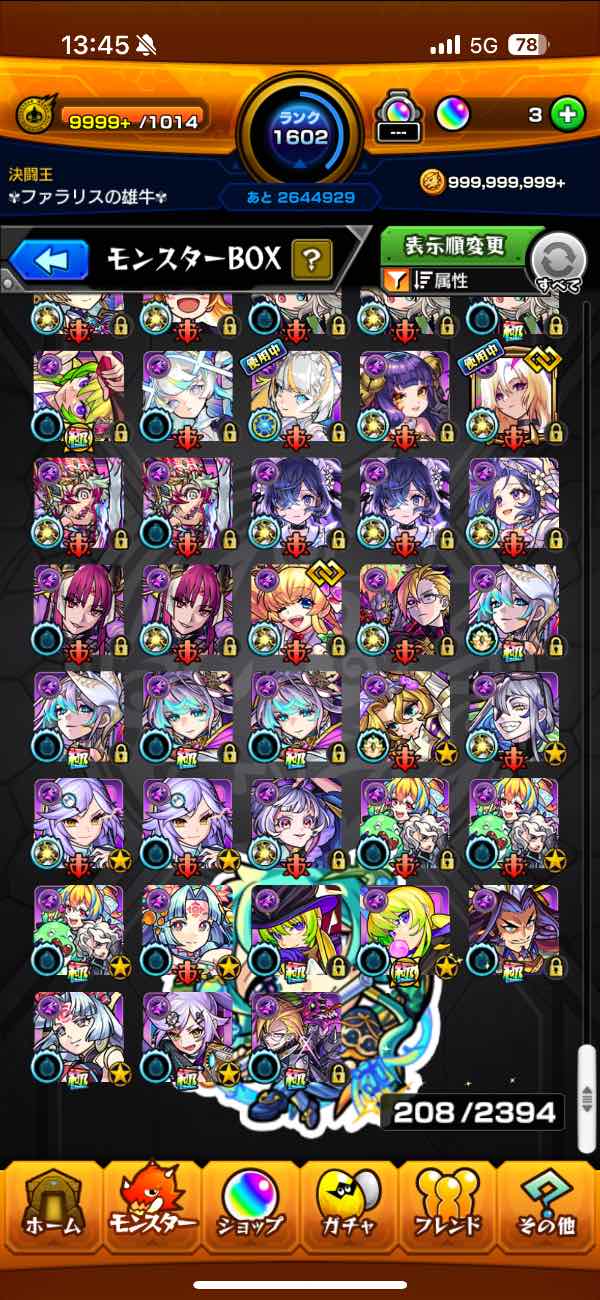The width and height of the screenshot is (600, 1300).
Task: Tap the ランク 1602 rank badge
Action: (x=300, y=128)
